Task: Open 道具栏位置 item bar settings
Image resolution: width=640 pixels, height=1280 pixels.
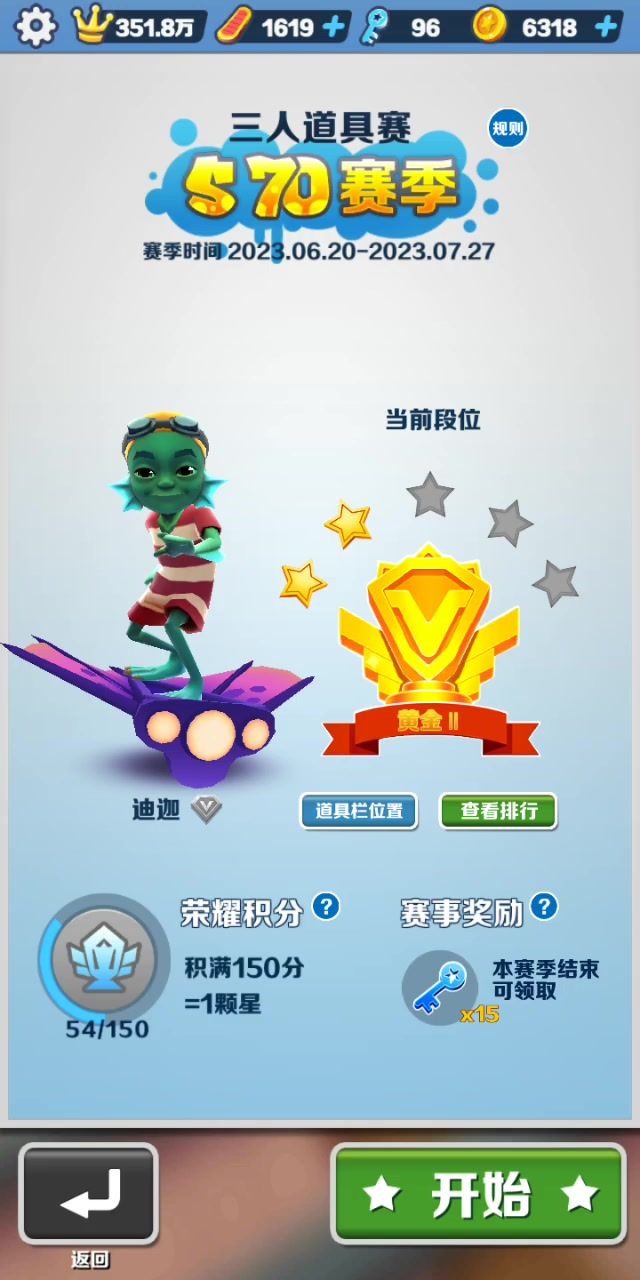Action: pos(359,811)
